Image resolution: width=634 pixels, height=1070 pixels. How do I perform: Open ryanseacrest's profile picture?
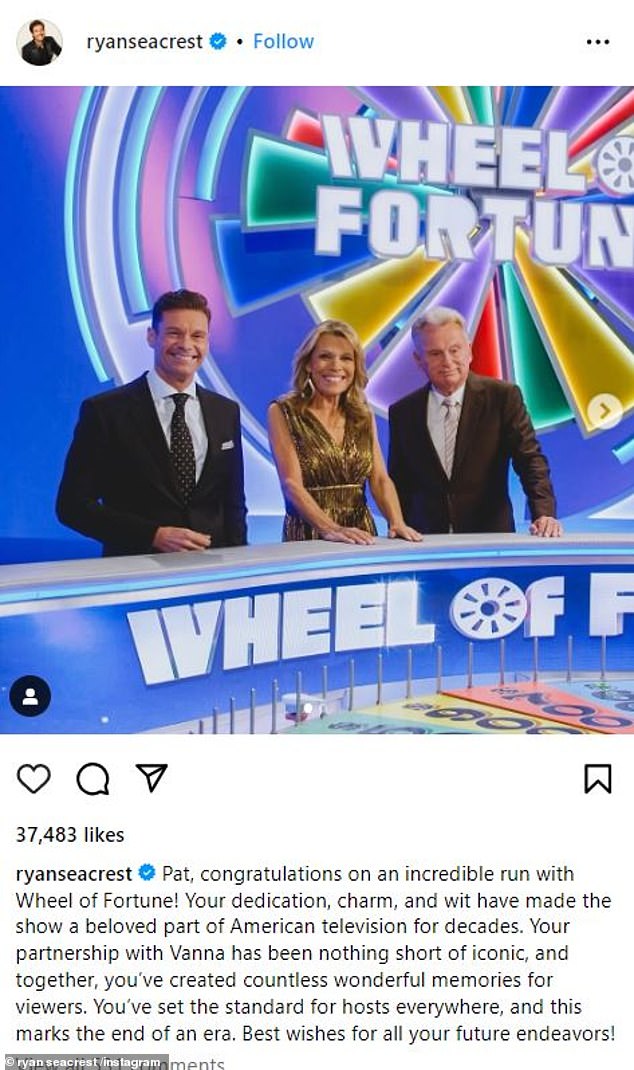tap(40, 42)
